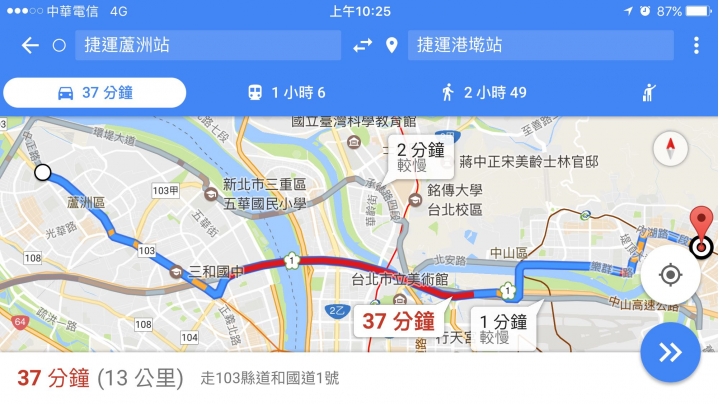The image size is (720, 404).
Task: Open the overflow menu
Action: click(696, 45)
